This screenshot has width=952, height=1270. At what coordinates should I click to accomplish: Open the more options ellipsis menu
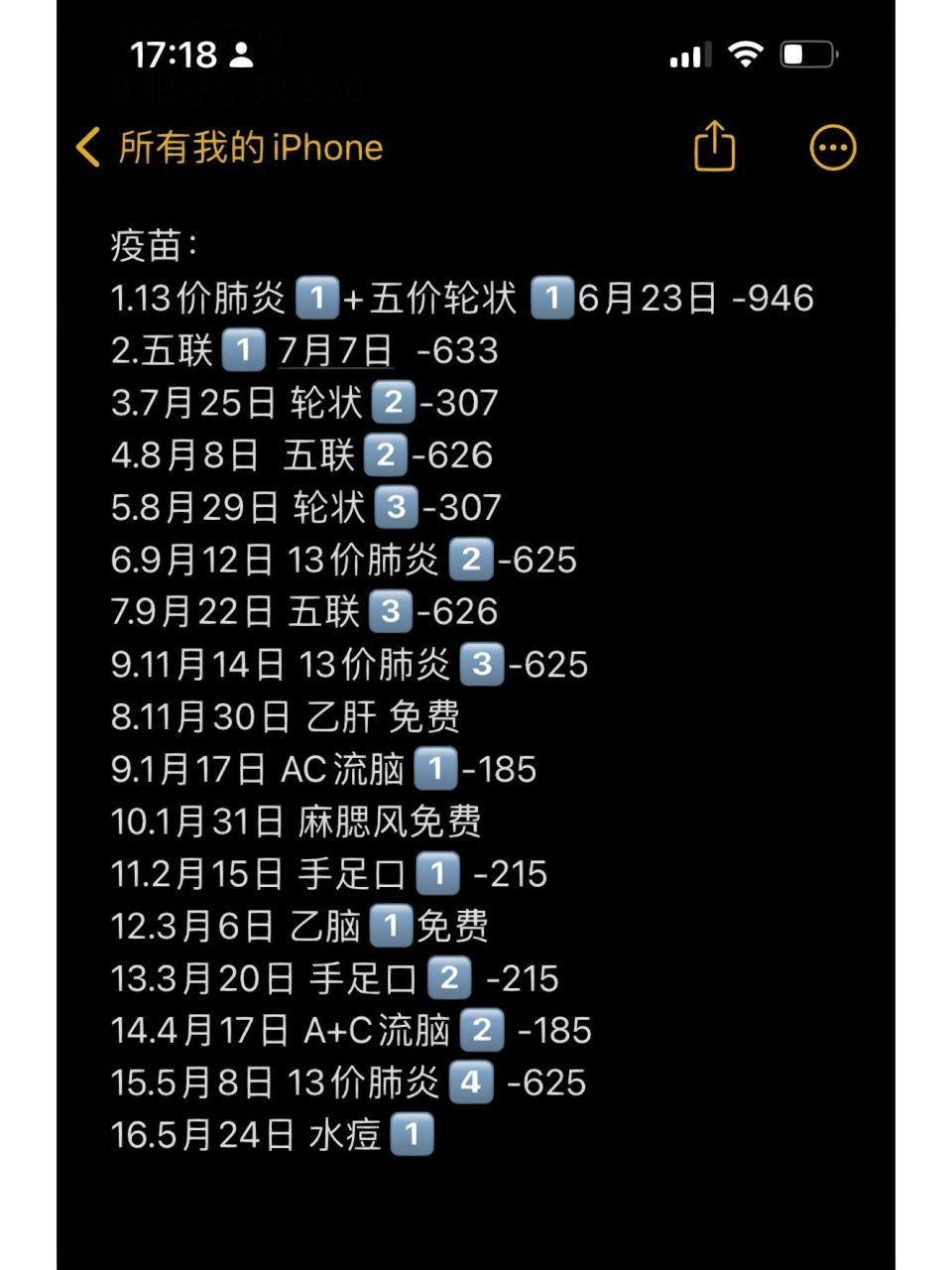click(x=832, y=147)
